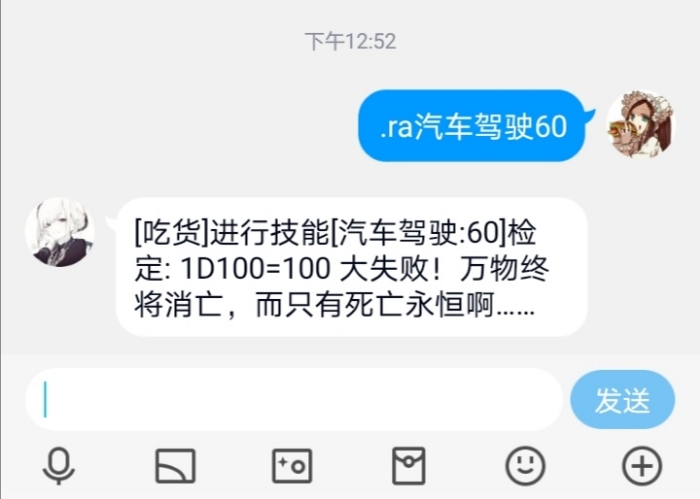This screenshot has width=700, height=499.
Task: Open the emoji smiley panel
Action: point(525,465)
